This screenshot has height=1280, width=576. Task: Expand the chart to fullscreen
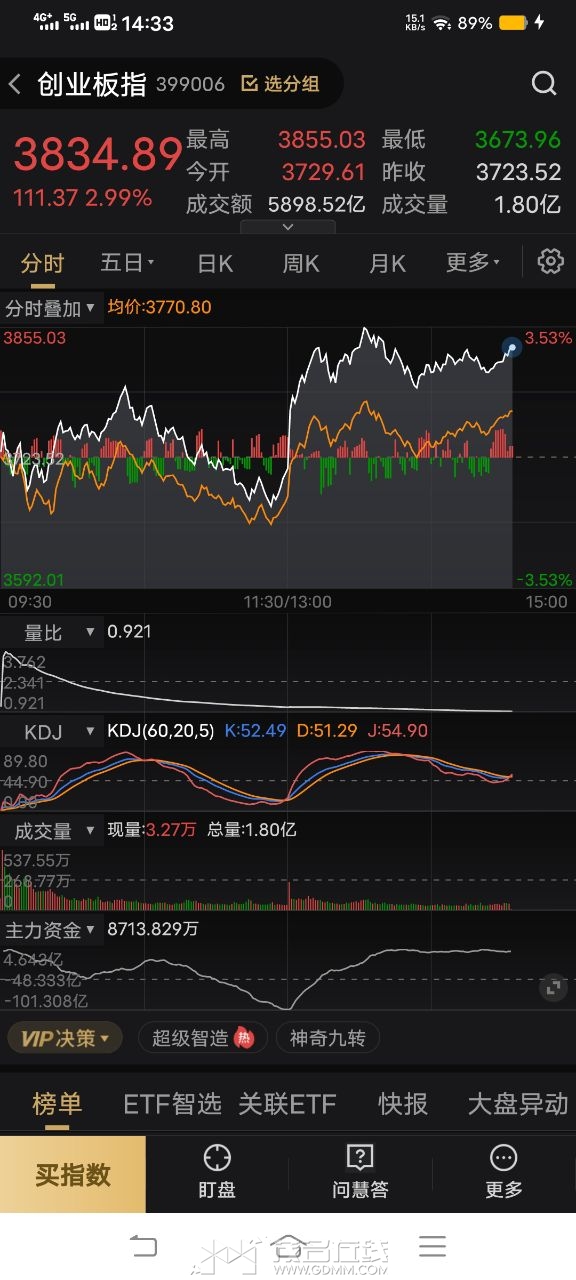(x=552, y=989)
